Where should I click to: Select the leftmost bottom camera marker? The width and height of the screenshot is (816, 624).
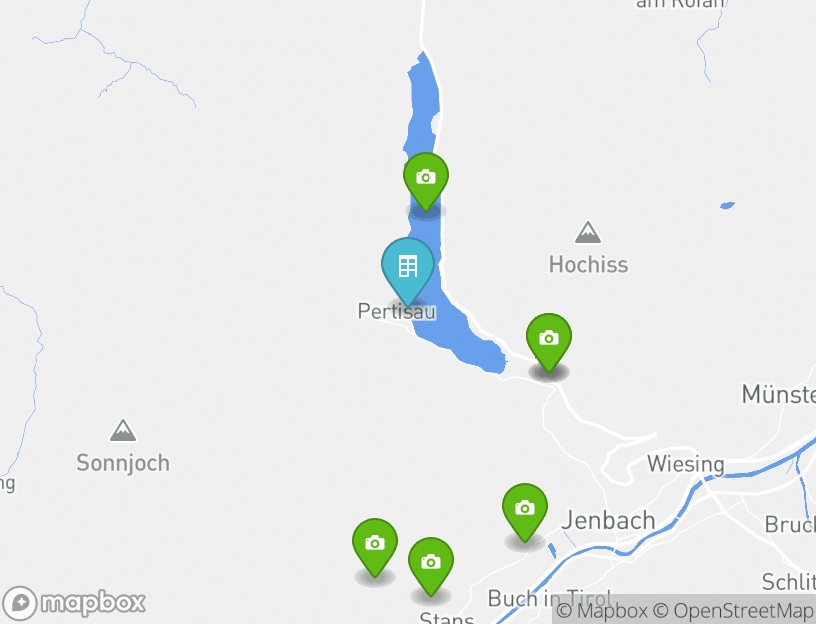(375, 544)
